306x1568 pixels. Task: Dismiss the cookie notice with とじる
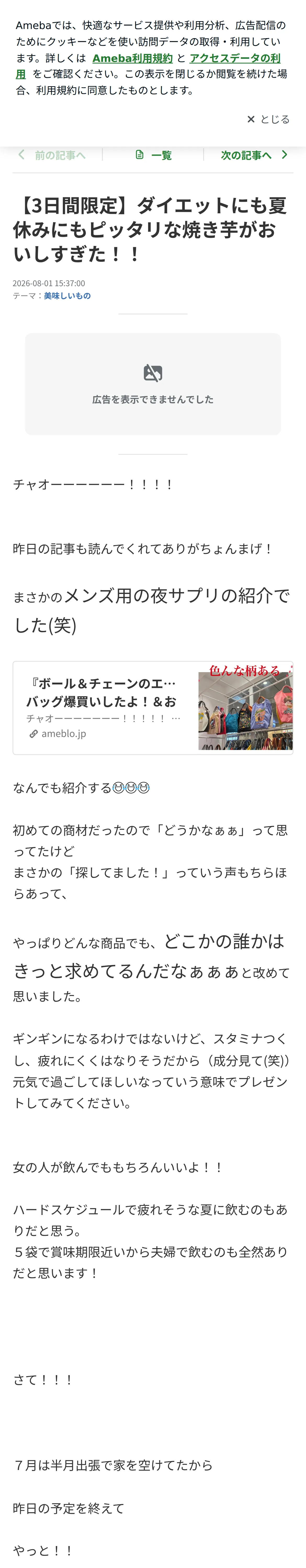[268, 119]
